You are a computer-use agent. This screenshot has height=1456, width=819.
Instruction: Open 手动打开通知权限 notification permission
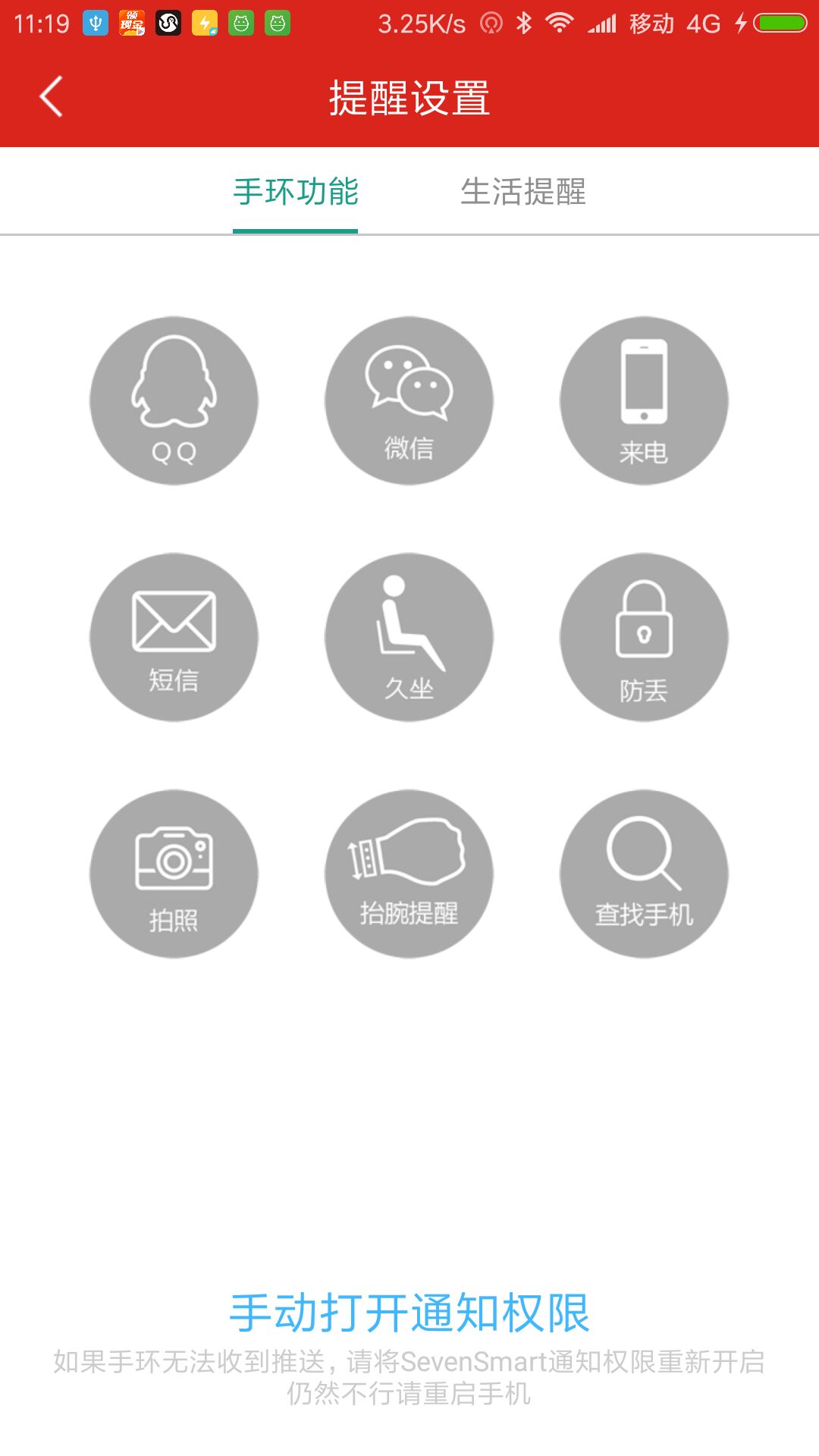[409, 1313]
